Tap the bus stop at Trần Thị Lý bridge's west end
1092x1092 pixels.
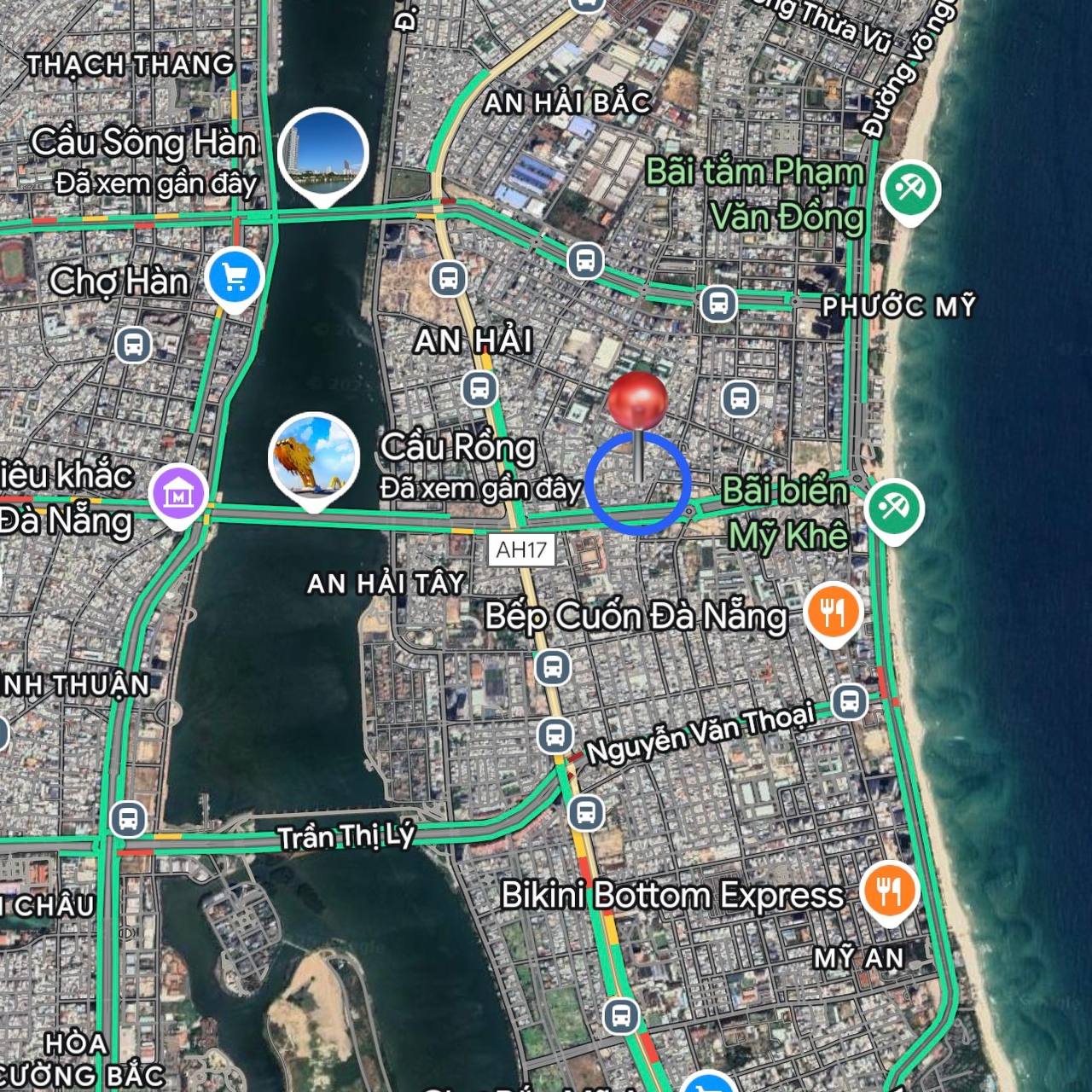coord(128,819)
